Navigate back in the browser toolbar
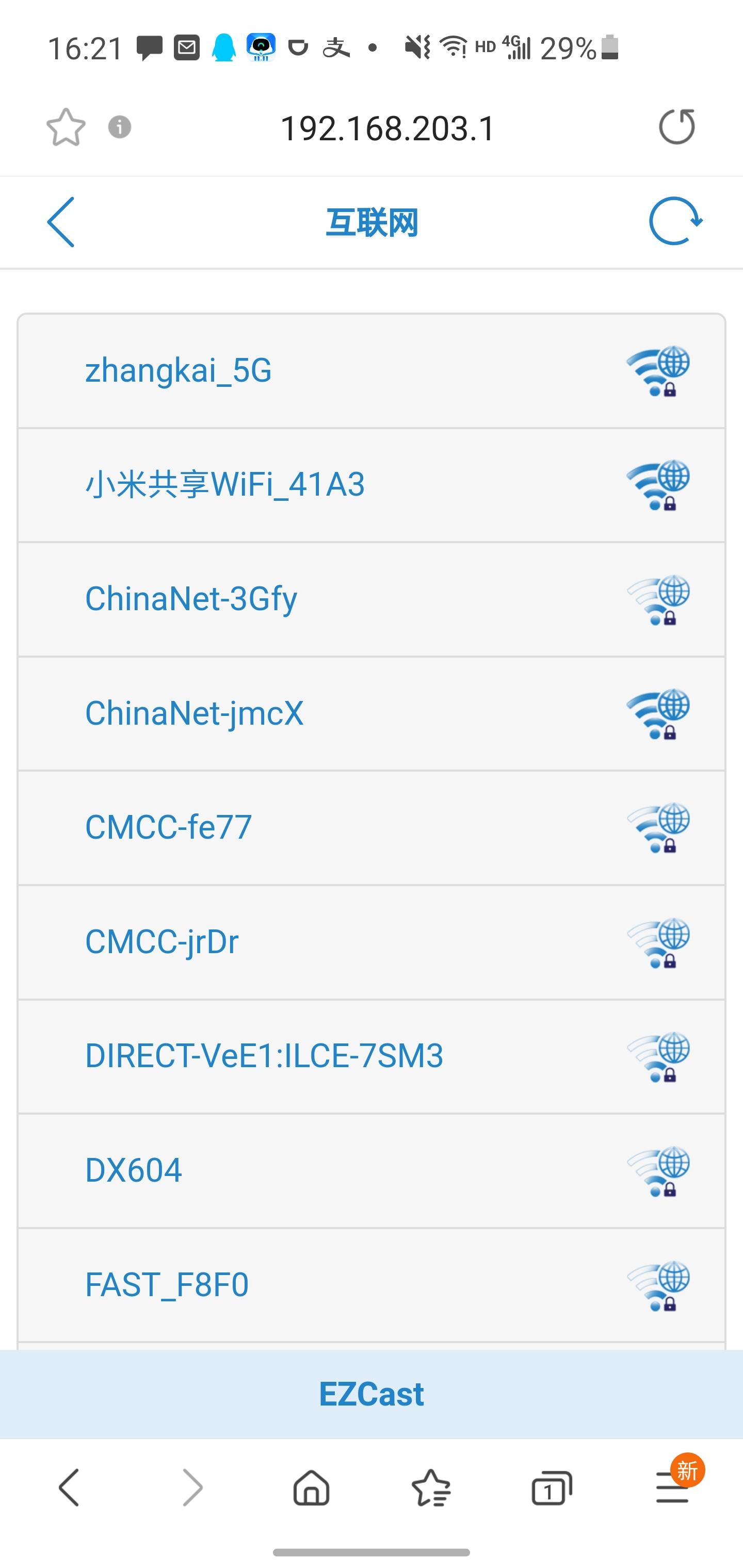Image resolution: width=743 pixels, height=1568 pixels. [70, 1488]
